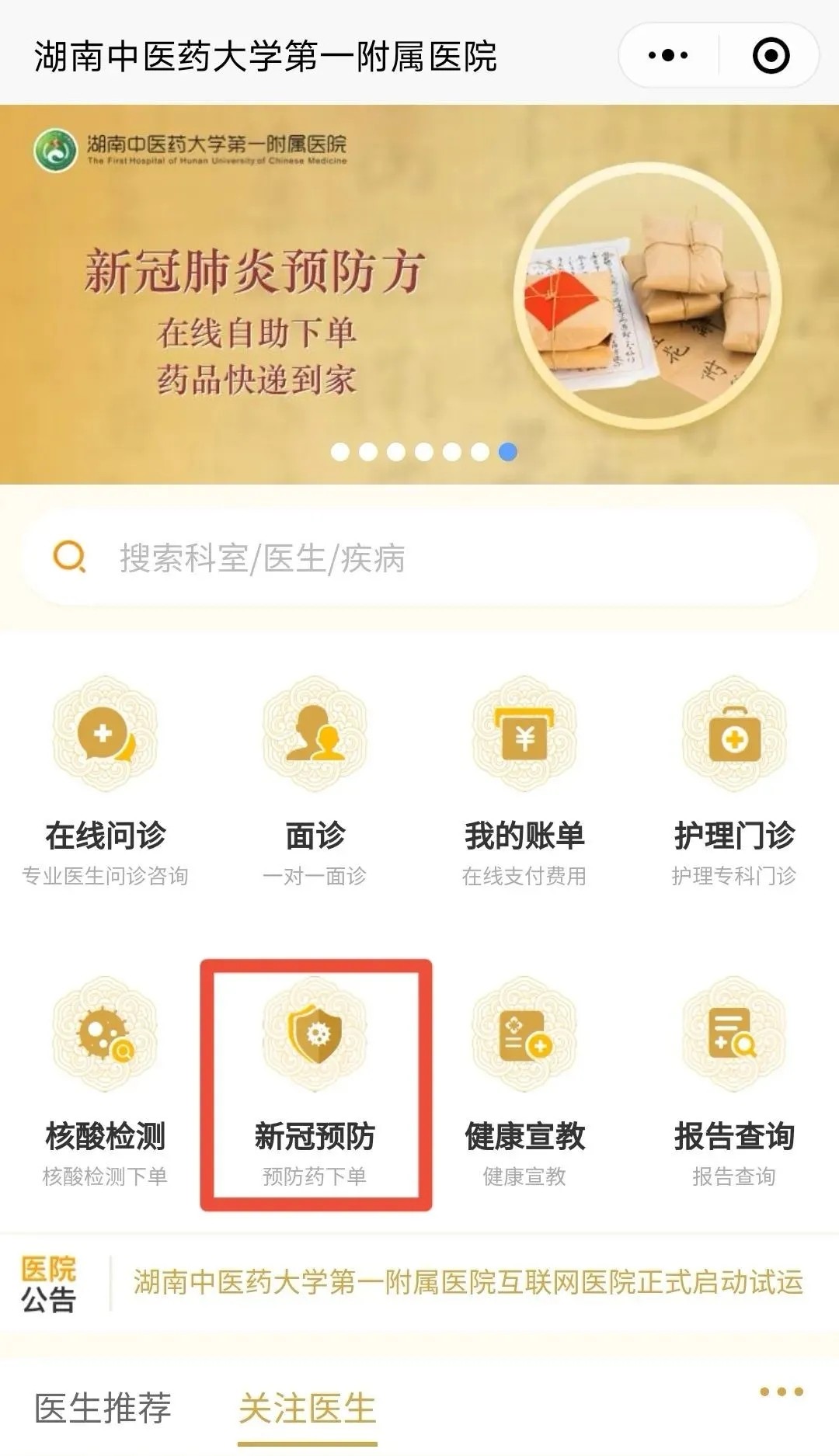The width and height of the screenshot is (839, 1456).
Task: Switch to the 医生推荐 tab
Action: pyautogui.click(x=103, y=1408)
